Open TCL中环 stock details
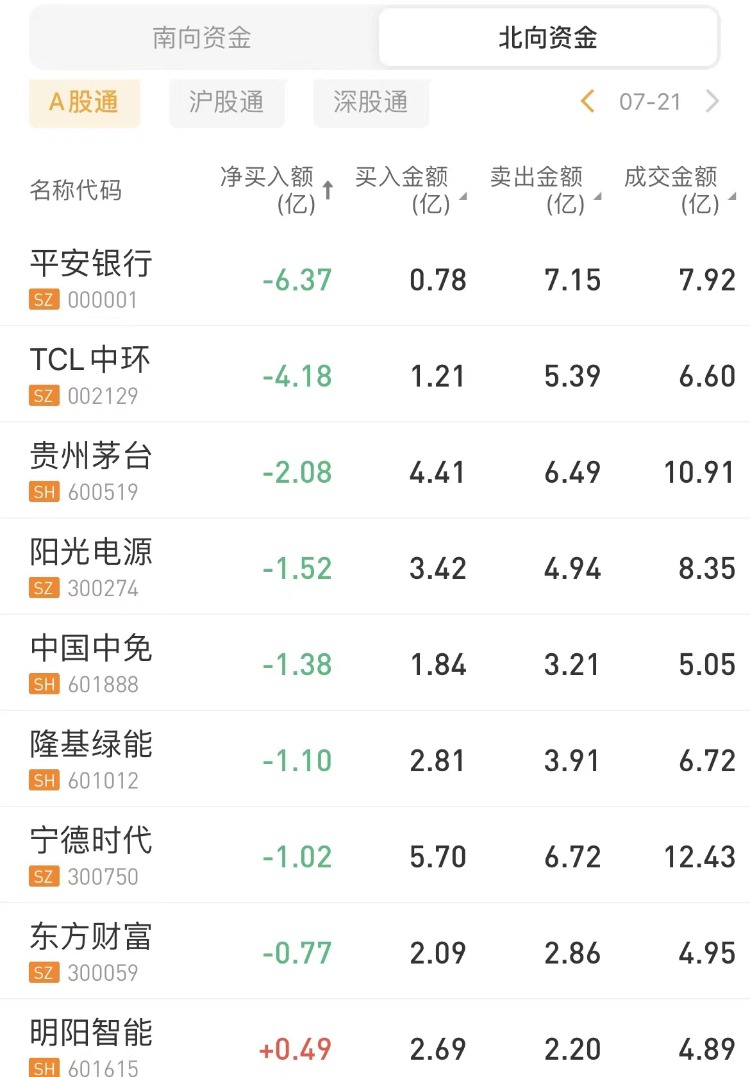The image size is (750, 1077). 91,373
